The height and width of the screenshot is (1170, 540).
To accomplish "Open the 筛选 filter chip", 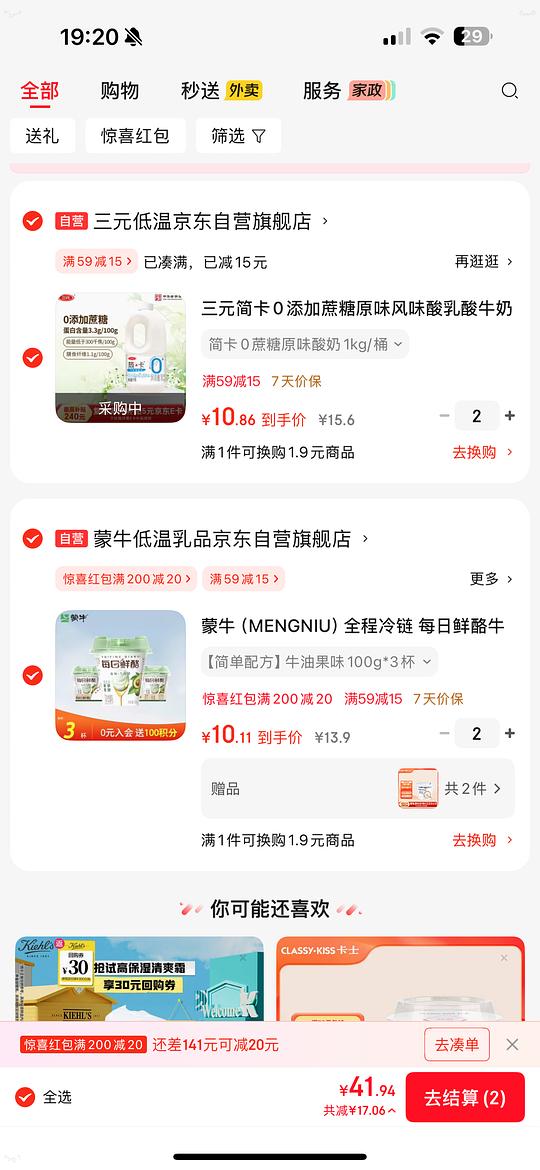I will (x=239, y=136).
